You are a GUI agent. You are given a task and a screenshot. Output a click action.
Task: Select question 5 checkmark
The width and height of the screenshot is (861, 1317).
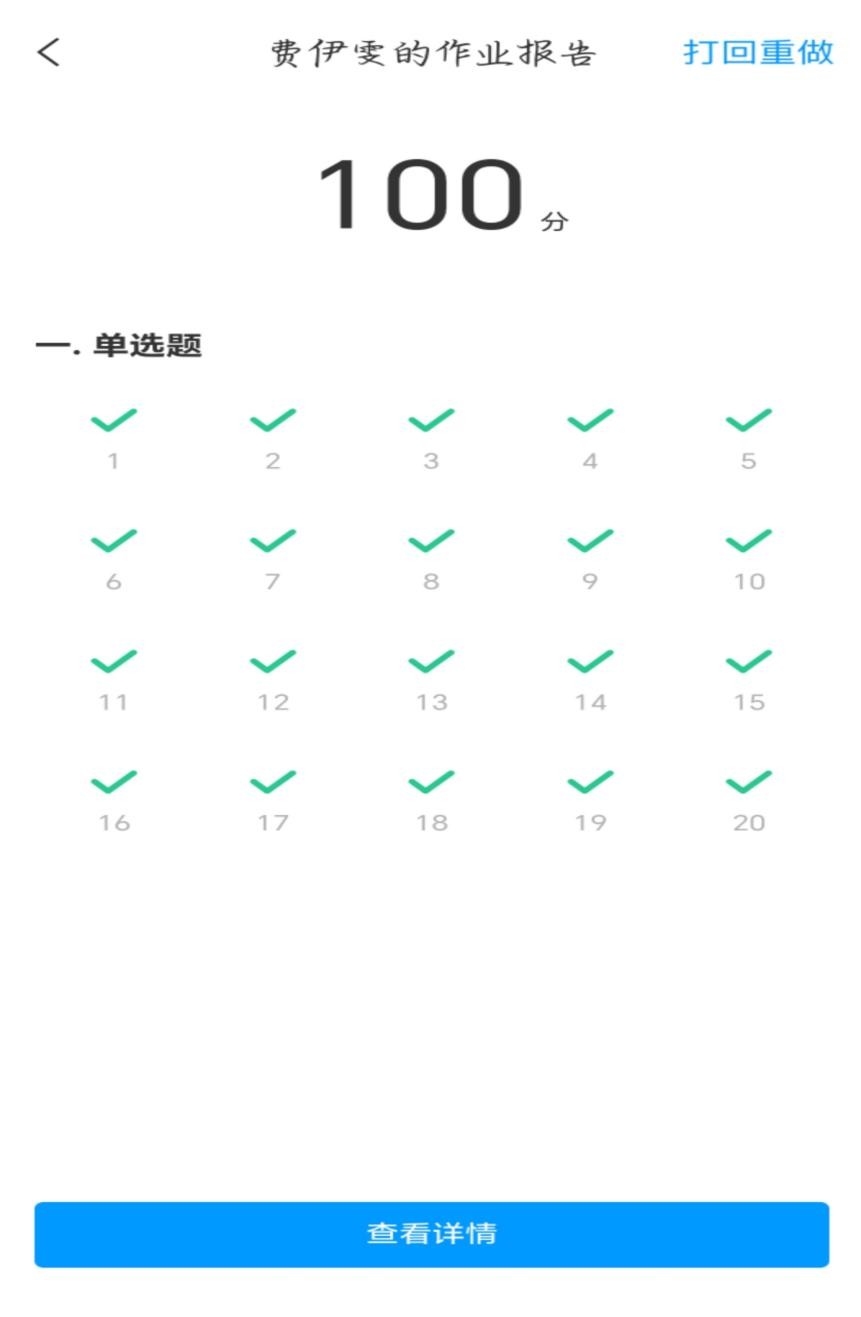[x=748, y=435]
